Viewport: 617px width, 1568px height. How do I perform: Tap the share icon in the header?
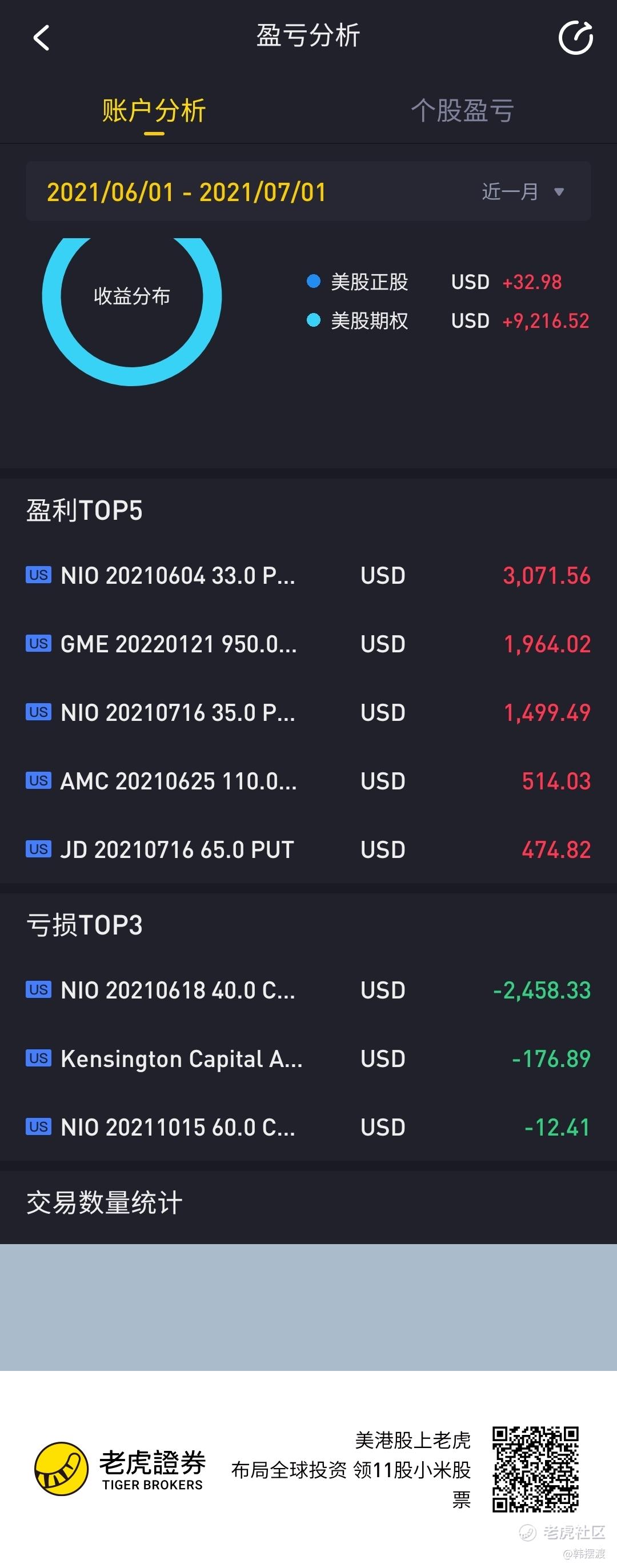click(575, 38)
